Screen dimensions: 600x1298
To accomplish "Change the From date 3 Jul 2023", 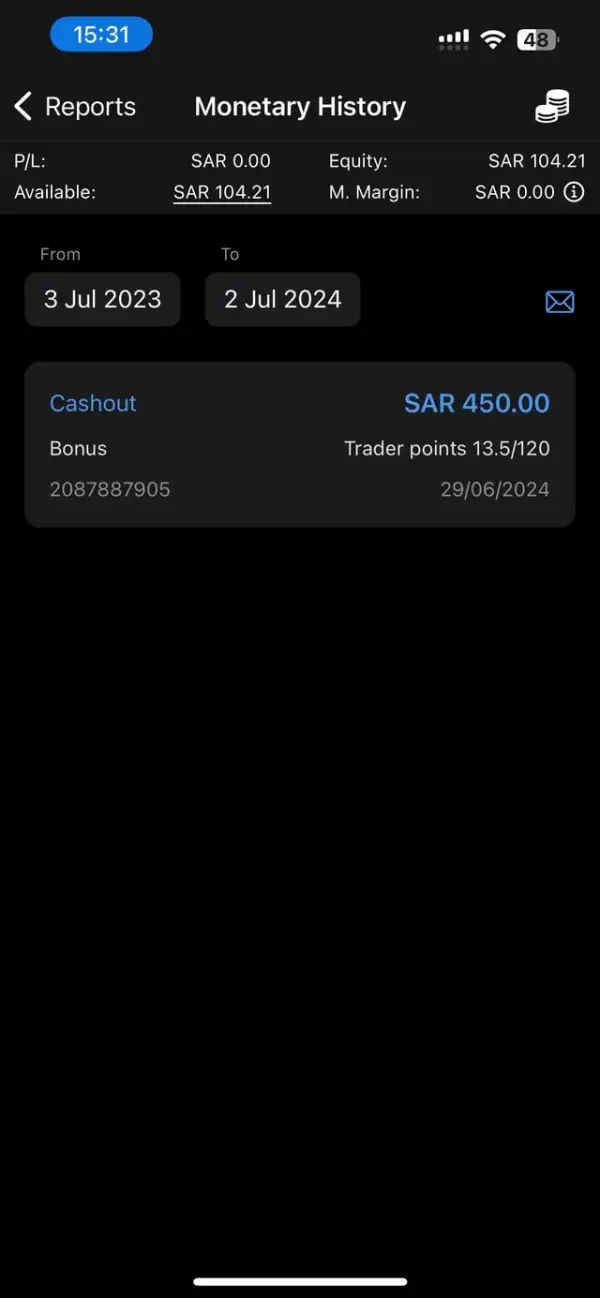I will point(102,299).
